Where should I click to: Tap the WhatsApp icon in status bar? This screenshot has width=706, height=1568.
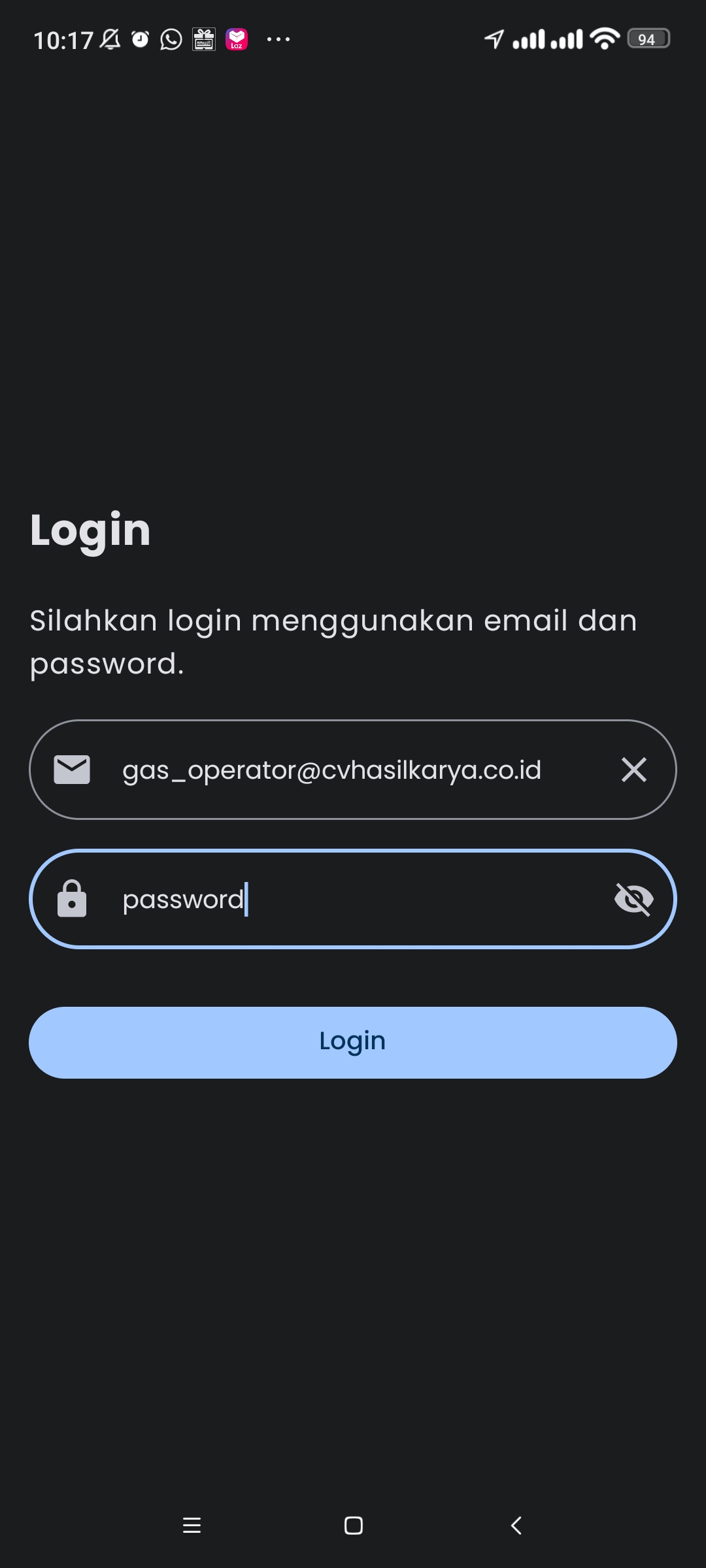pyautogui.click(x=171, y=39)
